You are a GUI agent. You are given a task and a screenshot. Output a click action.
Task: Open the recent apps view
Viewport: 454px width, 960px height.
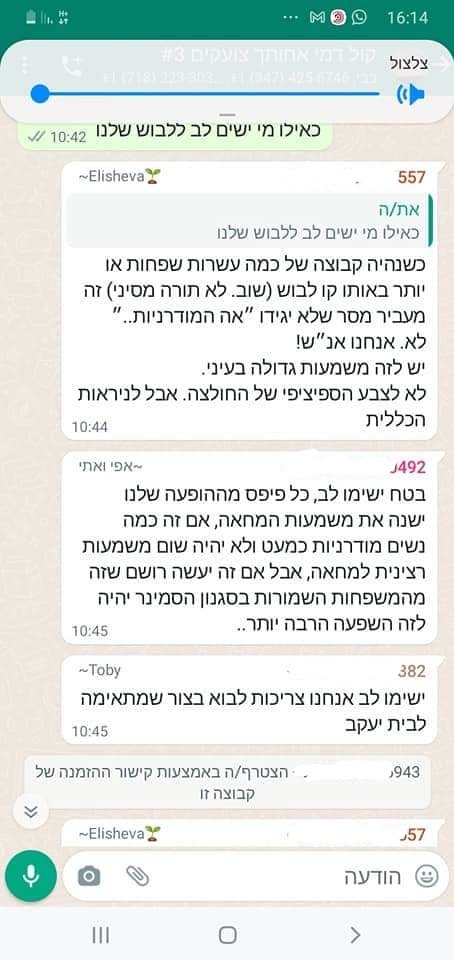pyautogui.click(x=100, y=935)
